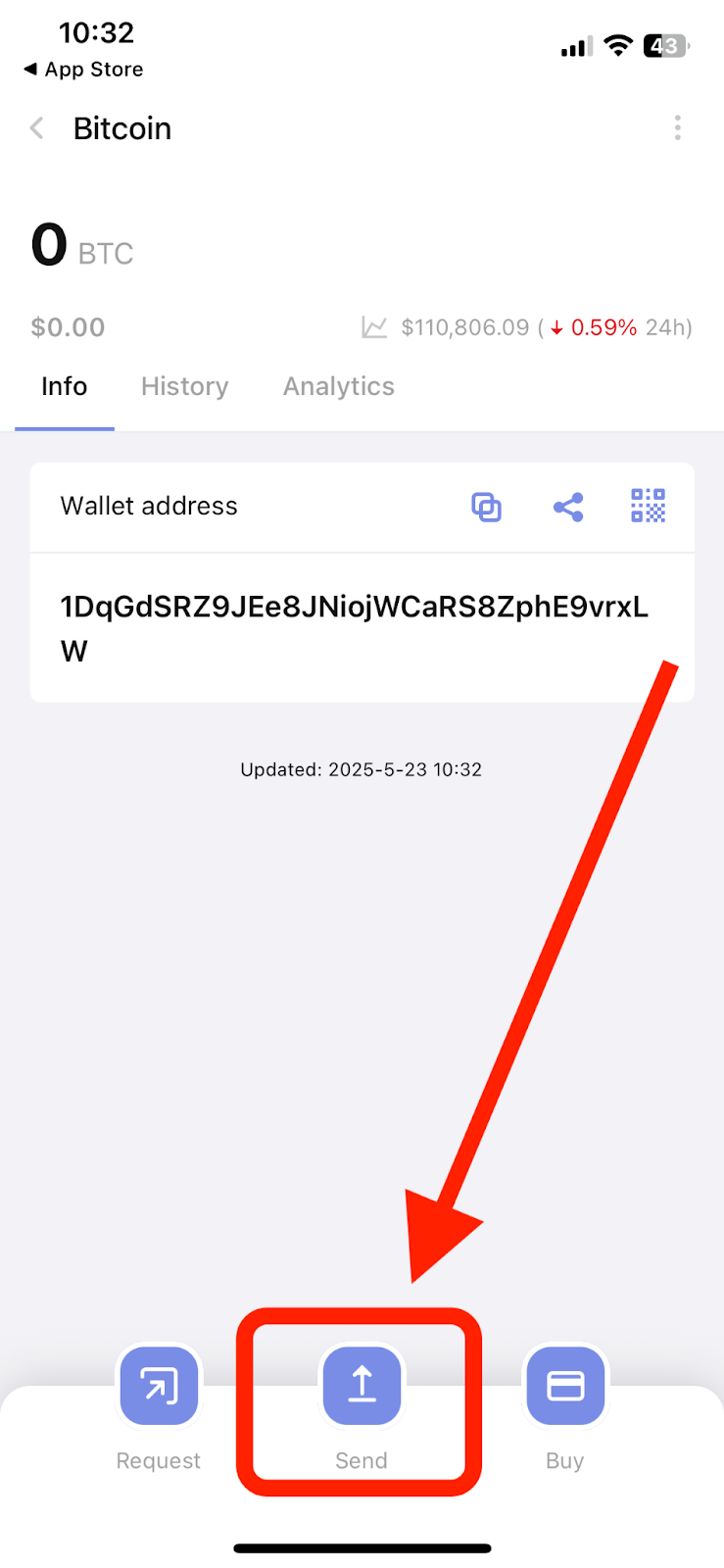Switch to the History tab
The image size is (724, 1568).
pos(184,386)
